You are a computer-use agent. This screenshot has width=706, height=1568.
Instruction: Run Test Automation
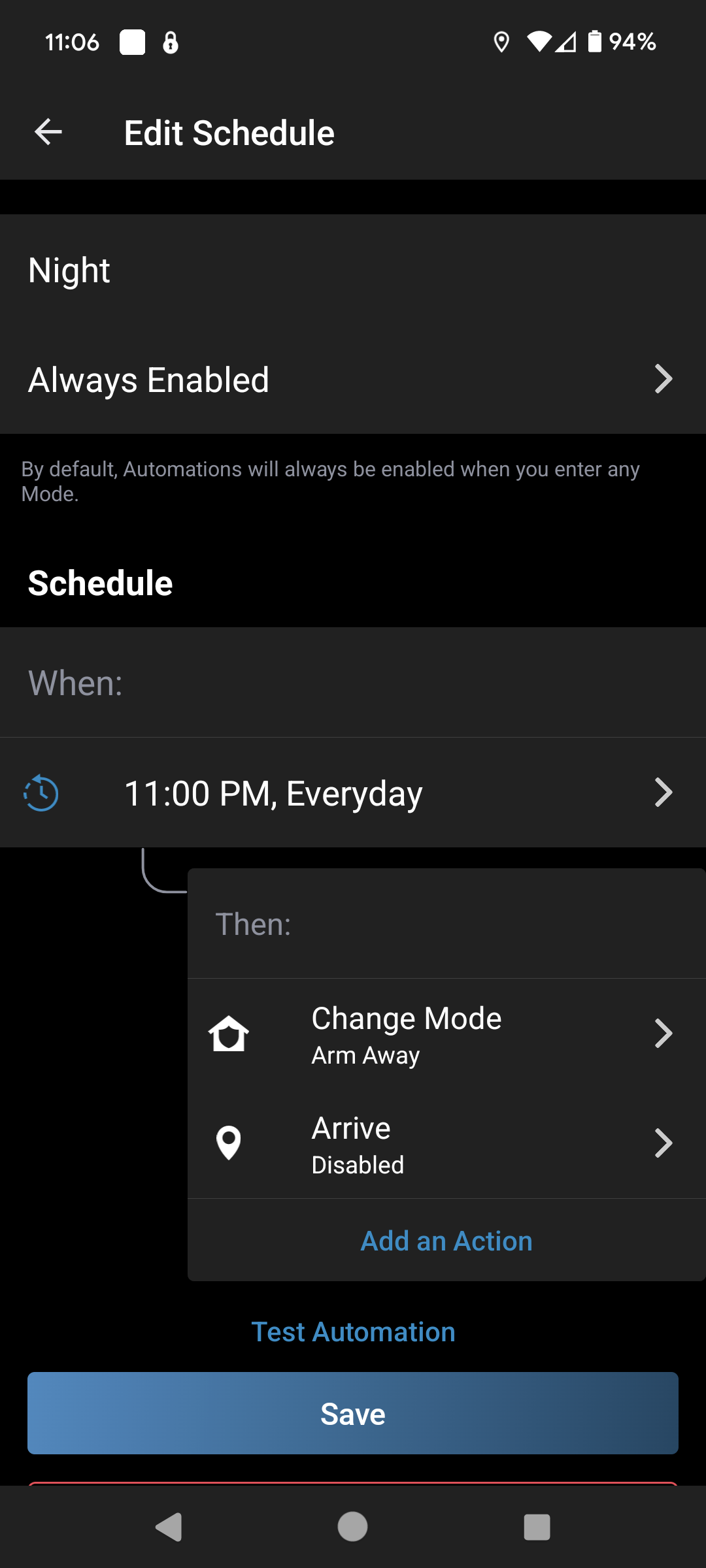353,1331
